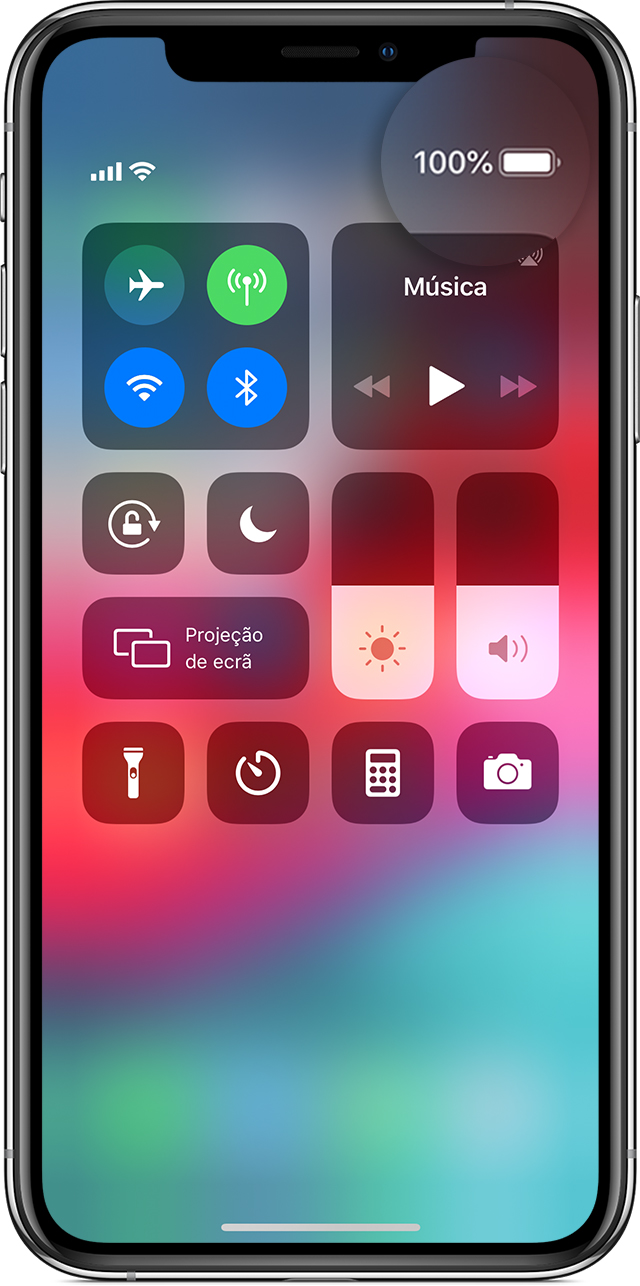Image resolution: width=640 pixels, height=1286 pixels.
Task: Open Projeção de ecrã
Action: coord(195,648)
